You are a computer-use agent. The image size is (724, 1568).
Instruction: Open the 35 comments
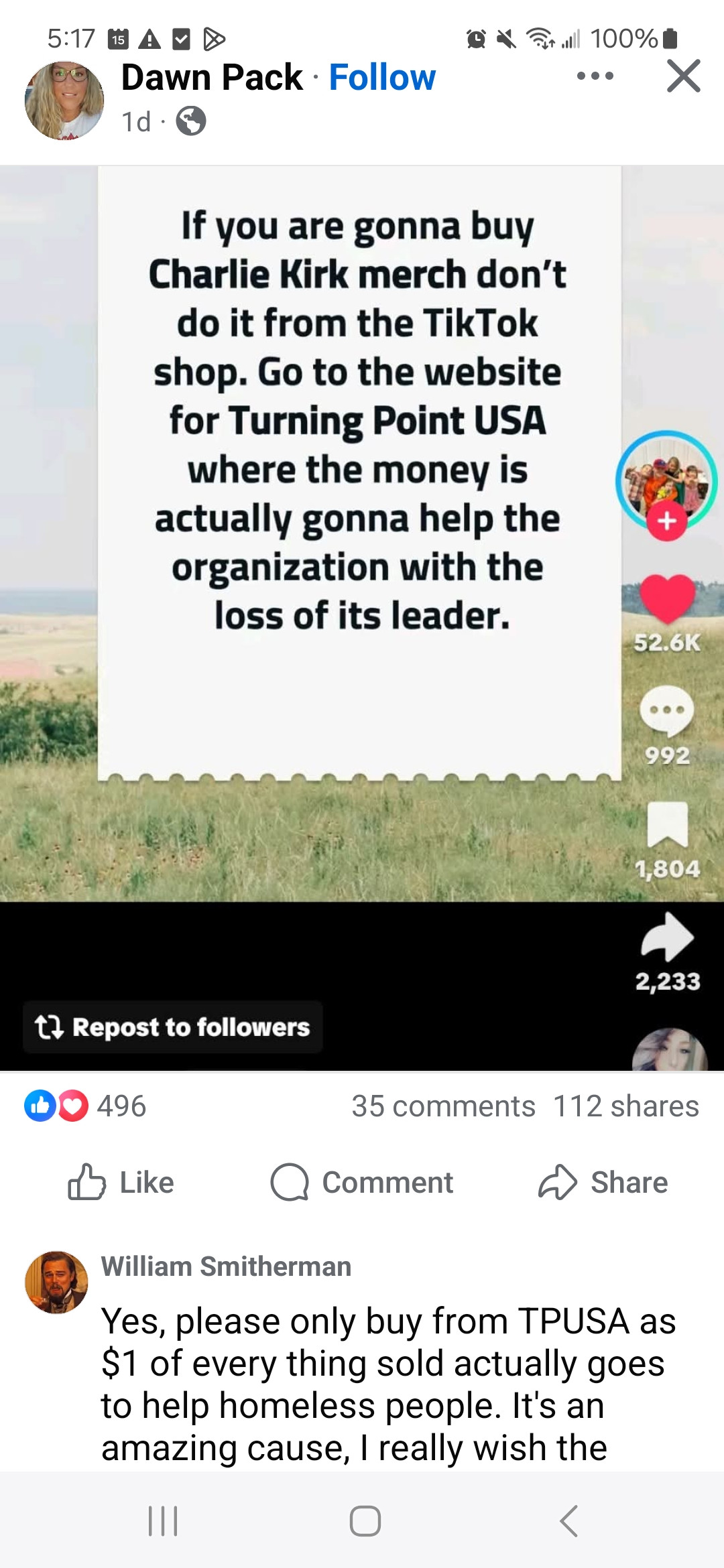(x=443, y=1106)
